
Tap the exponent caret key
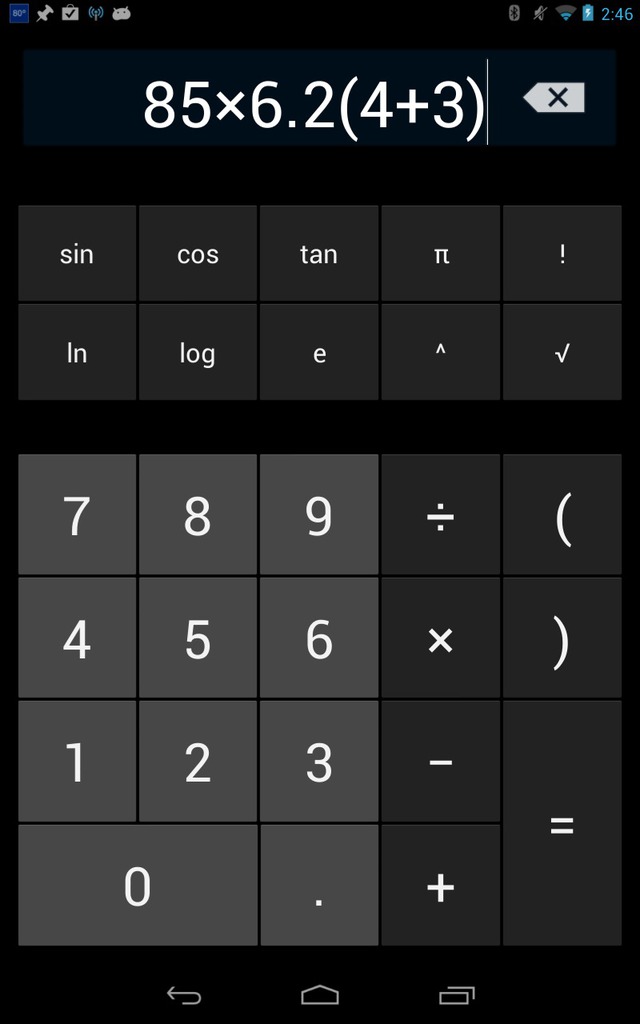pyautogui.click(x=441, y=352)
